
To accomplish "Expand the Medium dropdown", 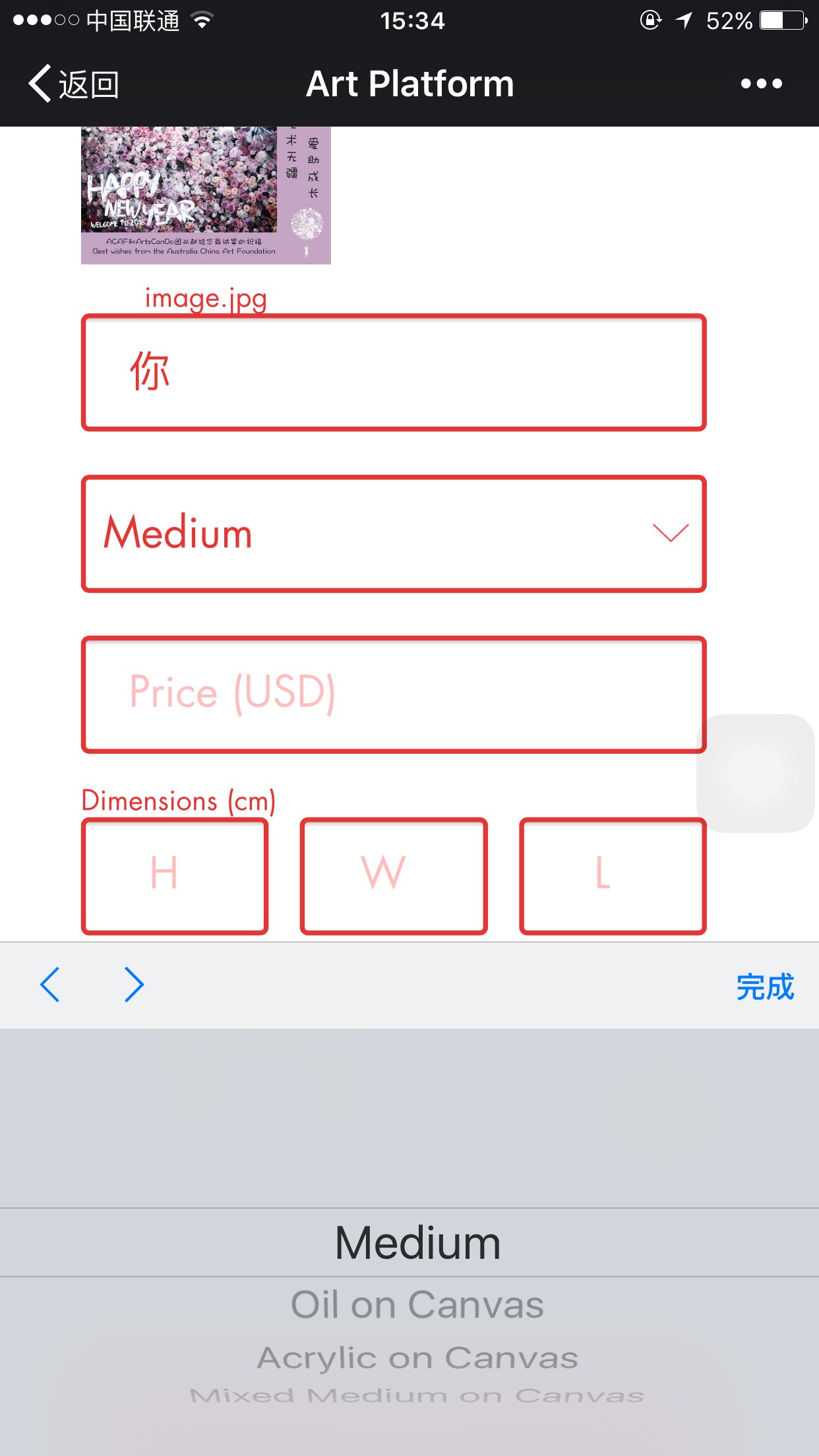I will tap(394, 533).
